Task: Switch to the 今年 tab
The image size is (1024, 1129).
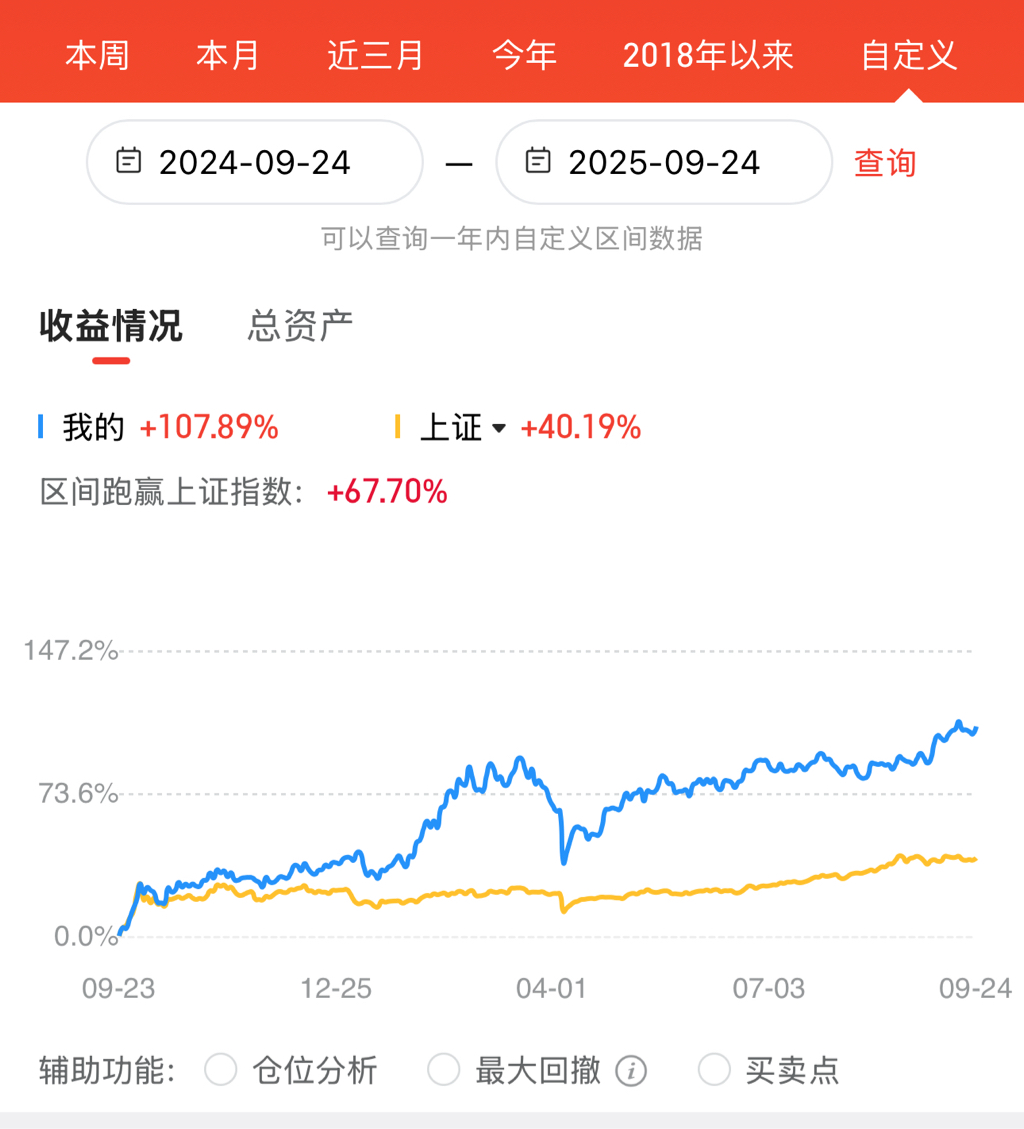Action: point(524,55)
